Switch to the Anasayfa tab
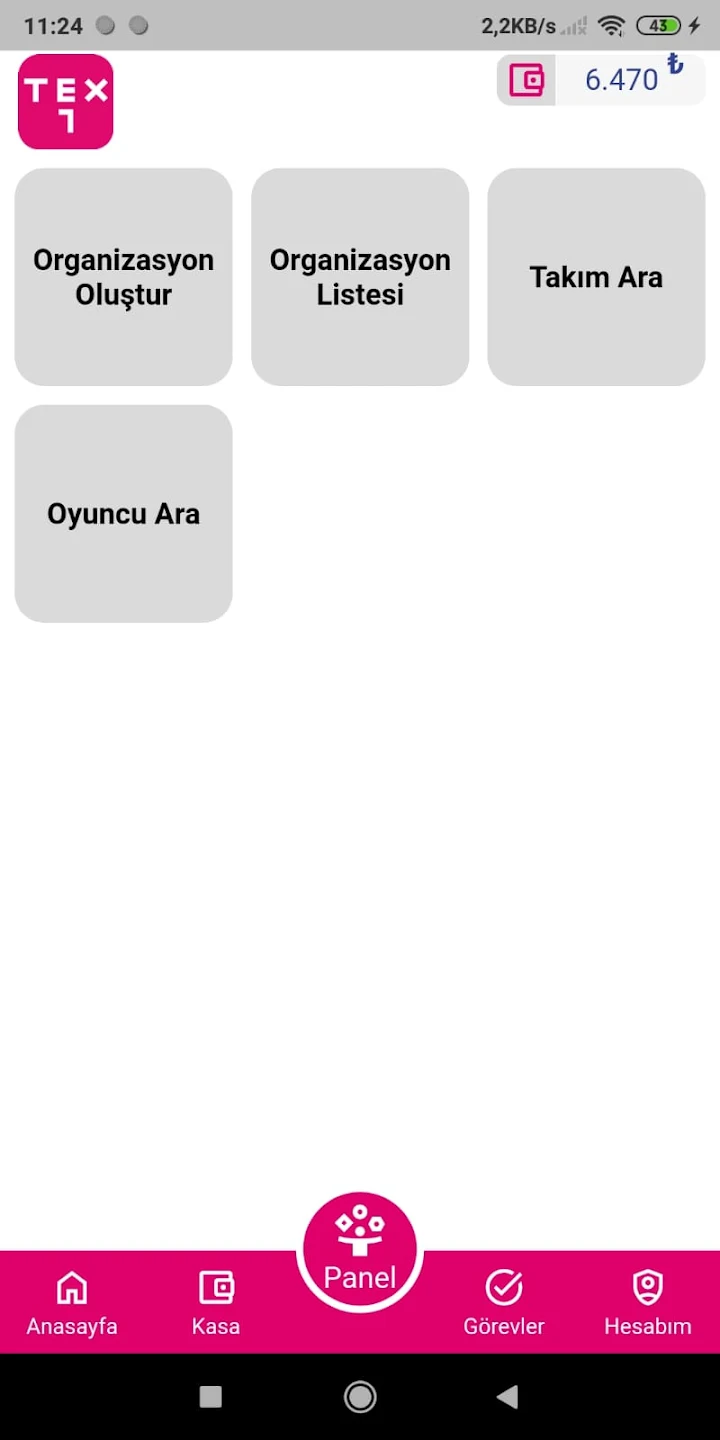 [72, 1302]
